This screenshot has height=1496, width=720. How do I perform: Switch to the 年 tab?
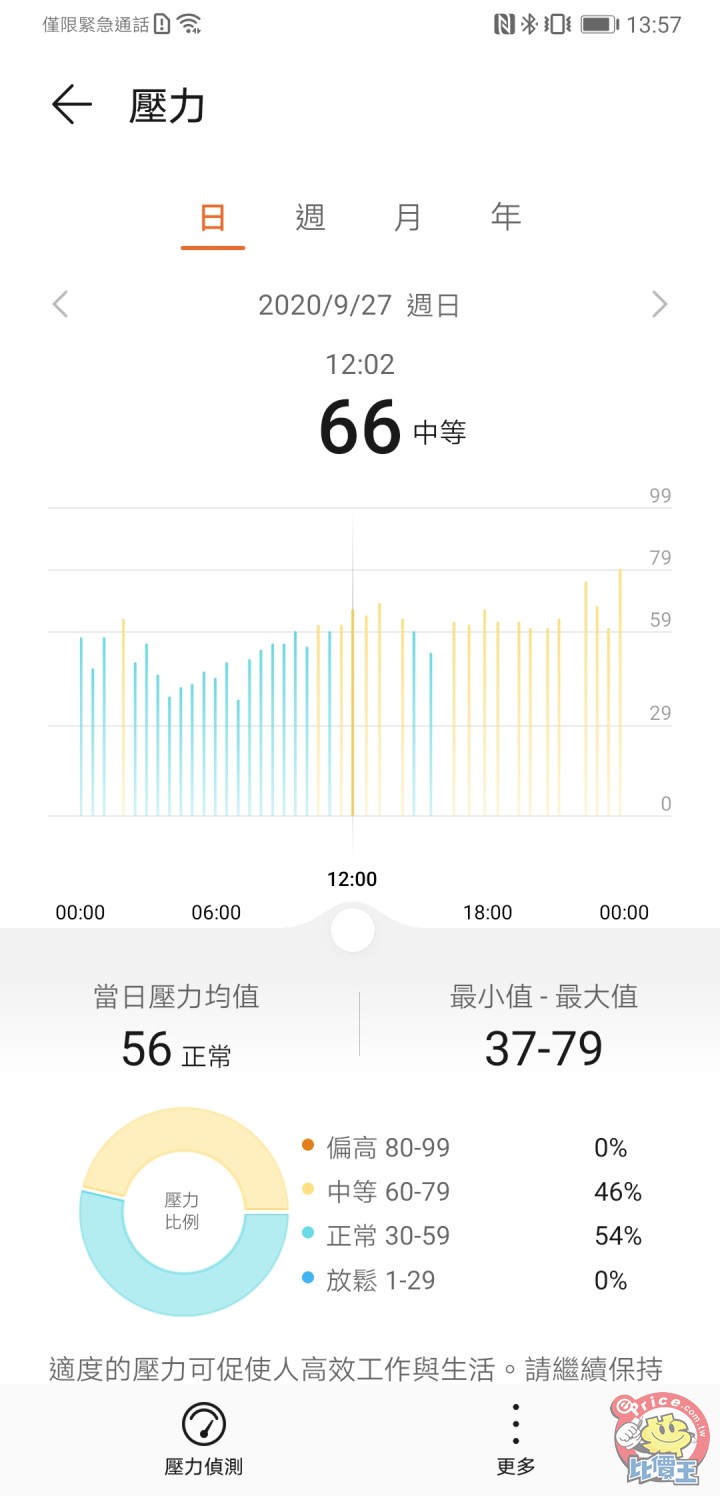pyautogui.click(x=506, y=217)
